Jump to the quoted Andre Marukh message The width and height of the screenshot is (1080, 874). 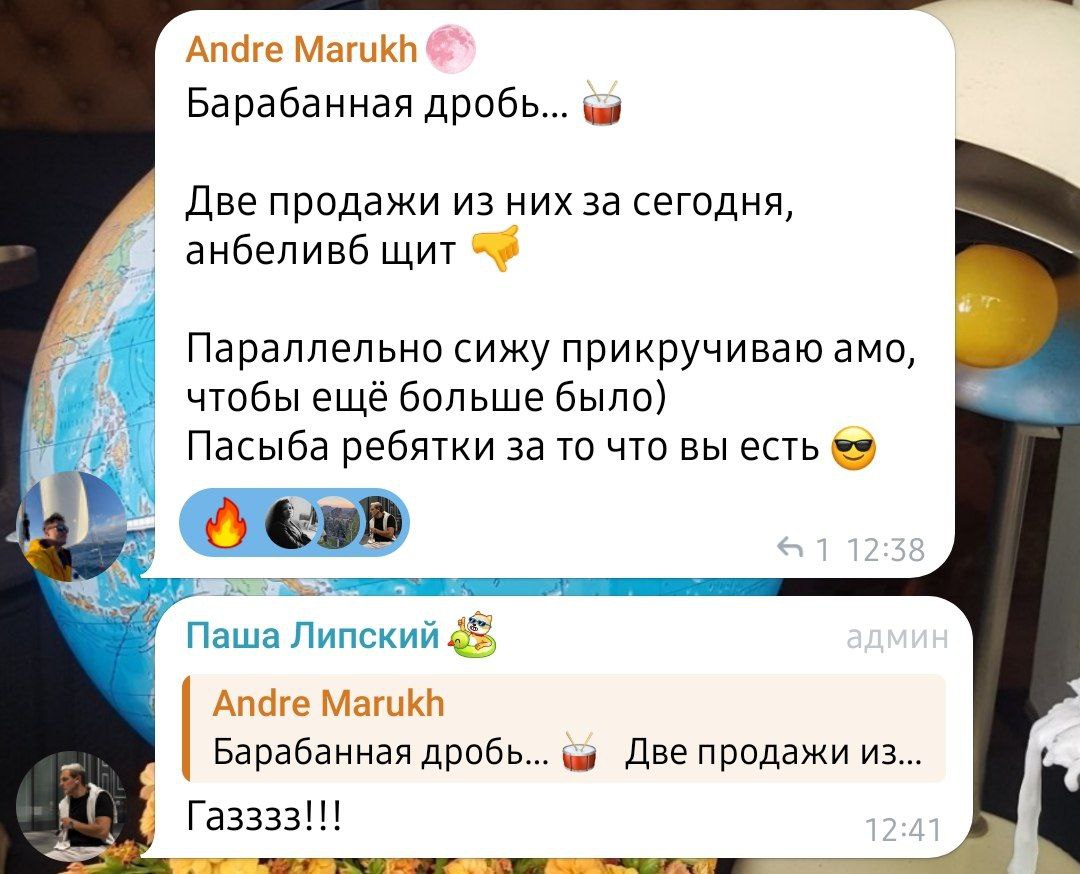click(x=565, y=727)
